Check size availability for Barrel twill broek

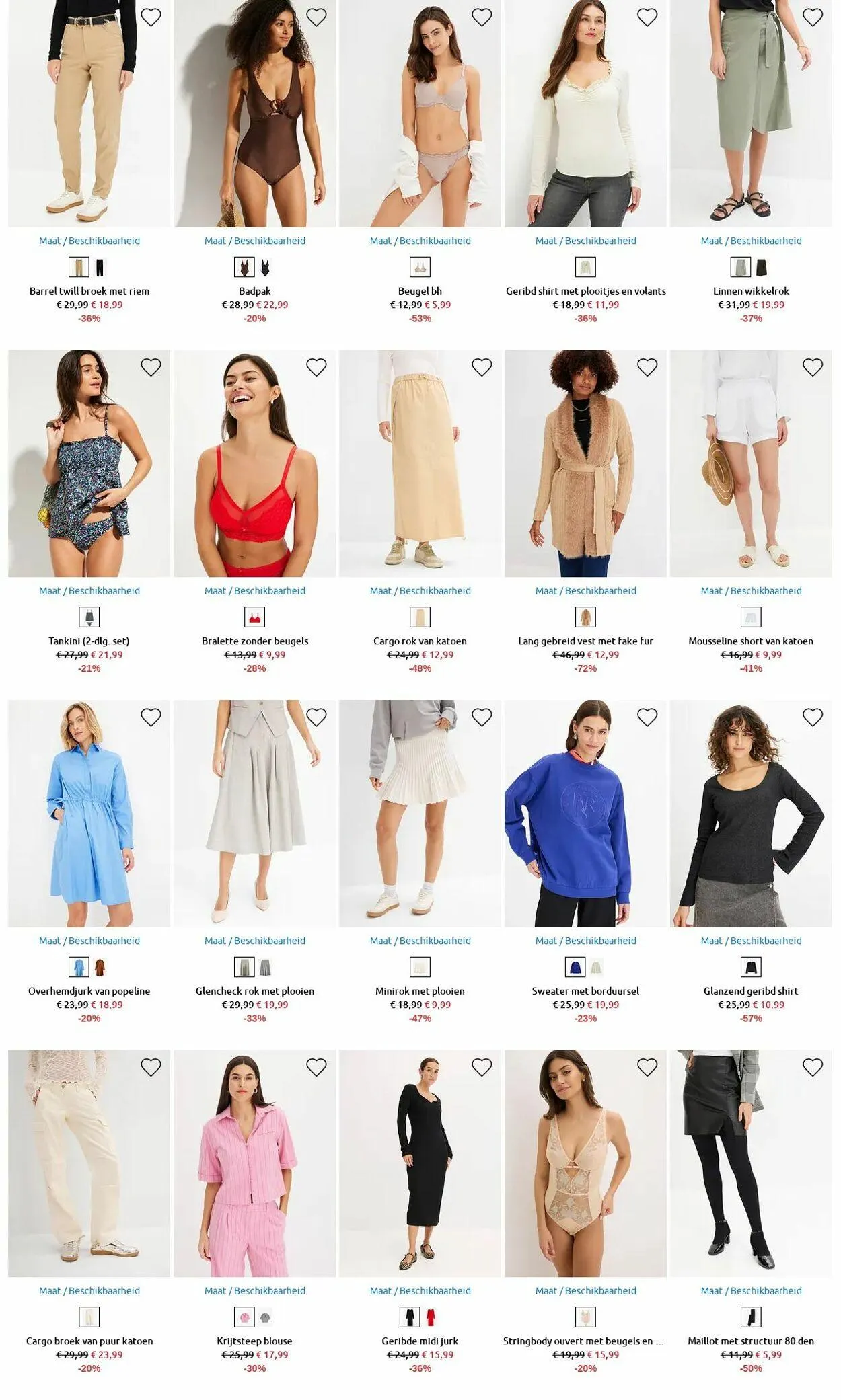(x=89, y=241)
